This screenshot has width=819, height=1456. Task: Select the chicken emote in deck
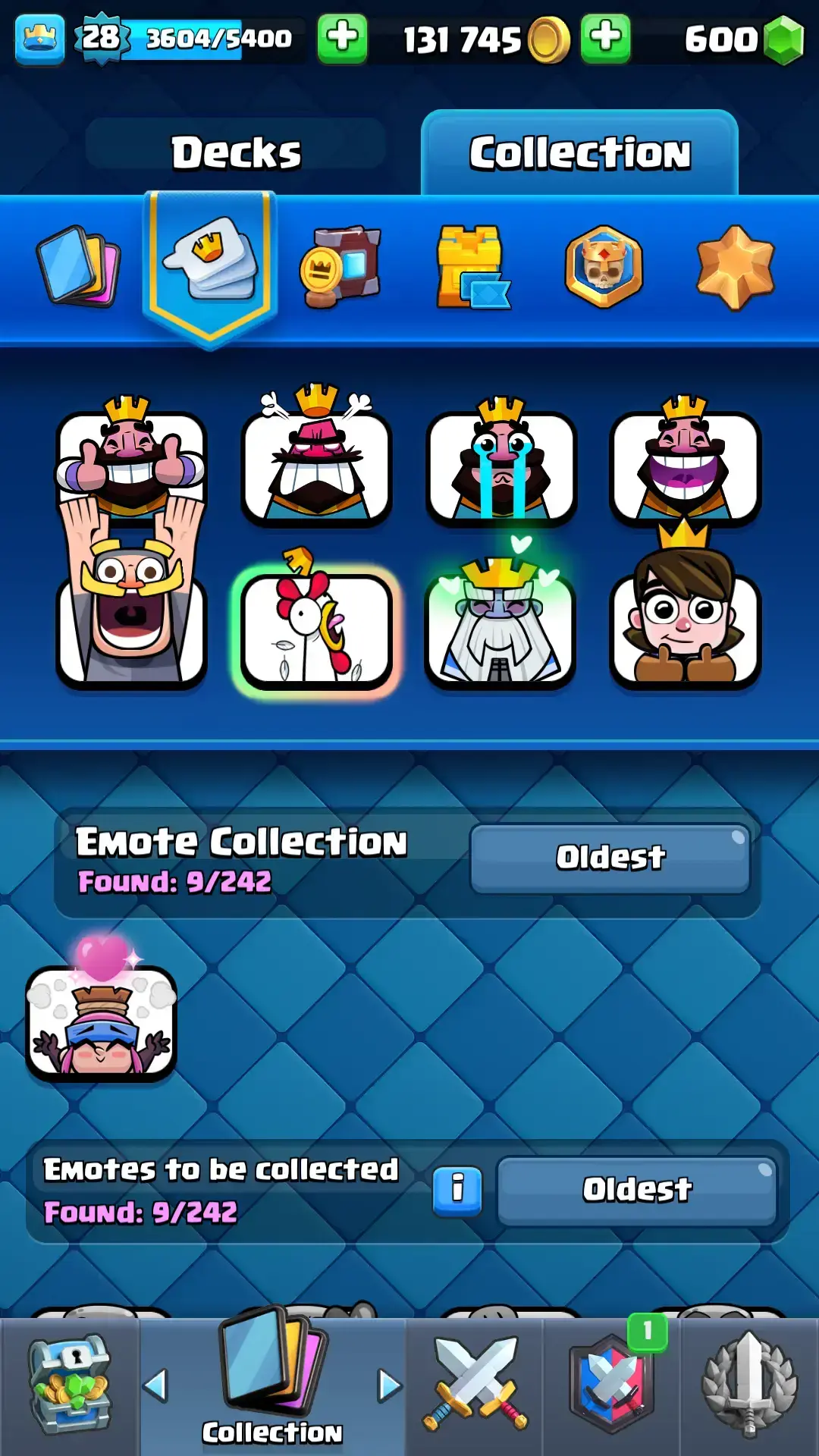click(x=316, y=631)
